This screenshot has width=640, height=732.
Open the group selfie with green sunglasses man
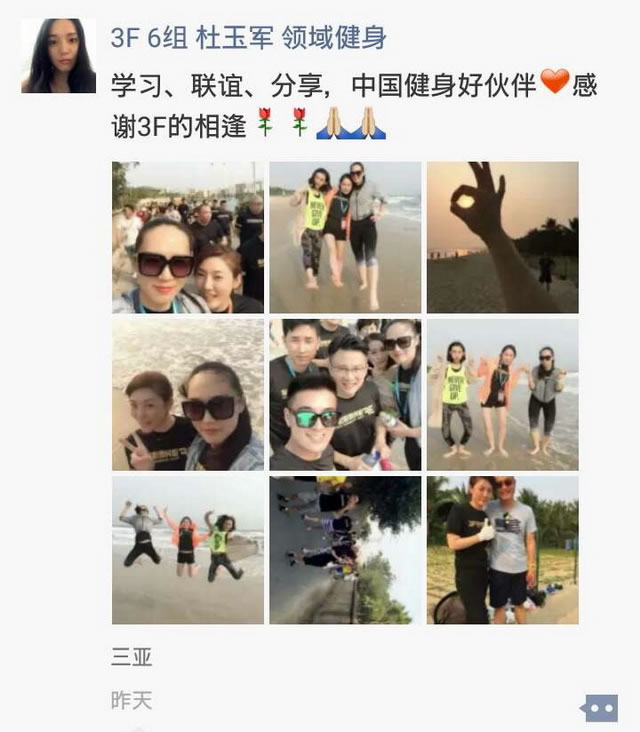[344, 394]
